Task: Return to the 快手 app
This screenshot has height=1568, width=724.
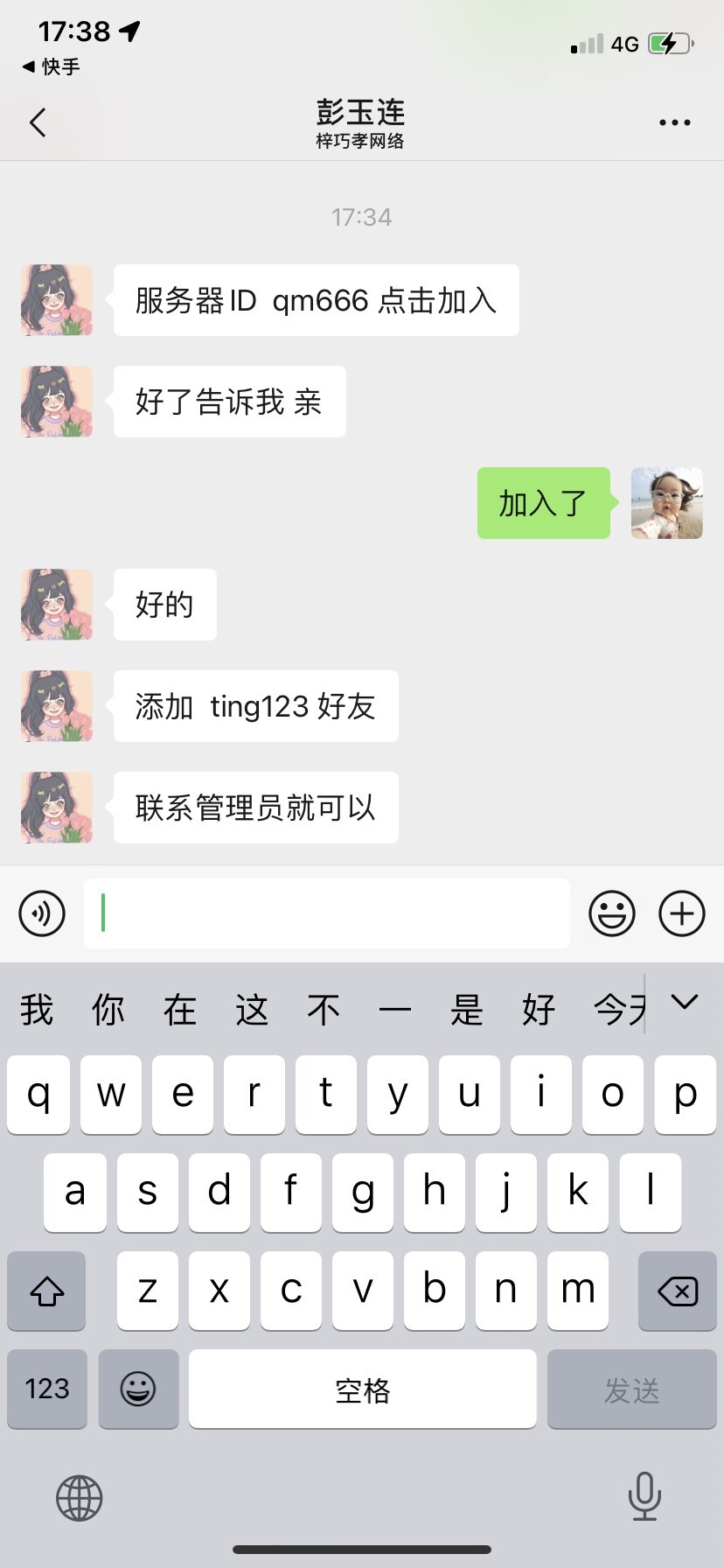Action: pos(51,66)
